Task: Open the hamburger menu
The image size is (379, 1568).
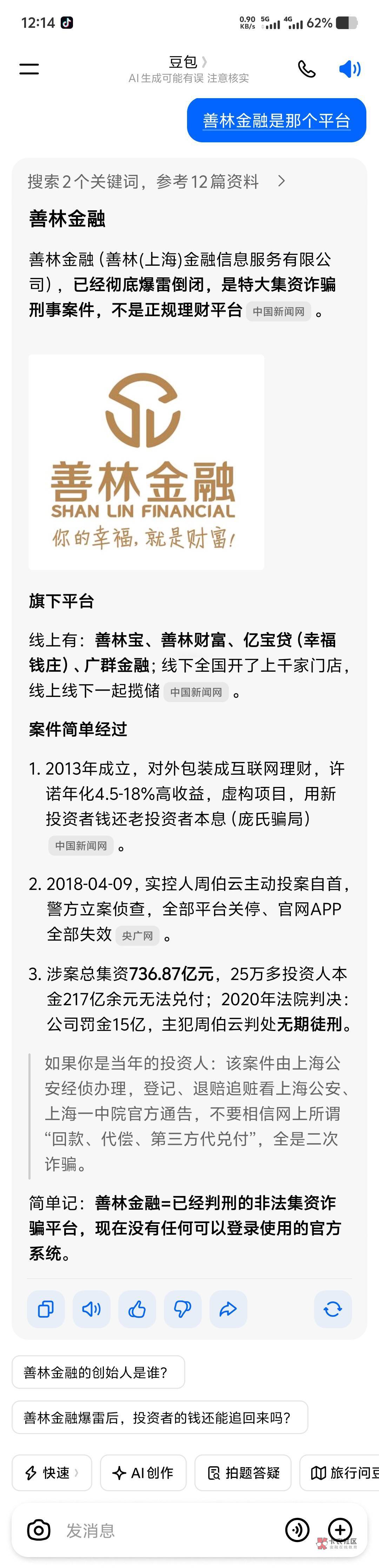Action: point(29,69)
